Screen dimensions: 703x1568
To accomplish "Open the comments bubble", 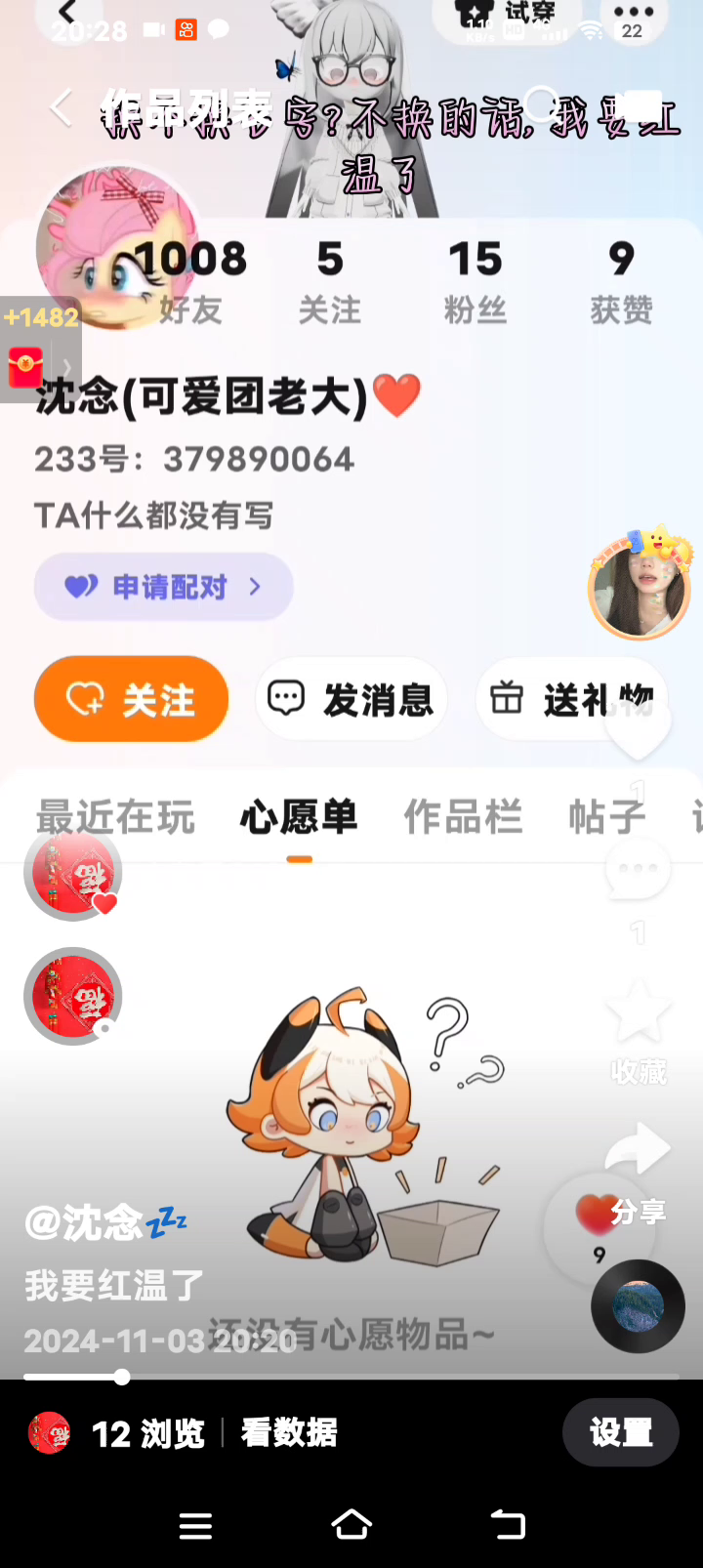I will (638, 869).
